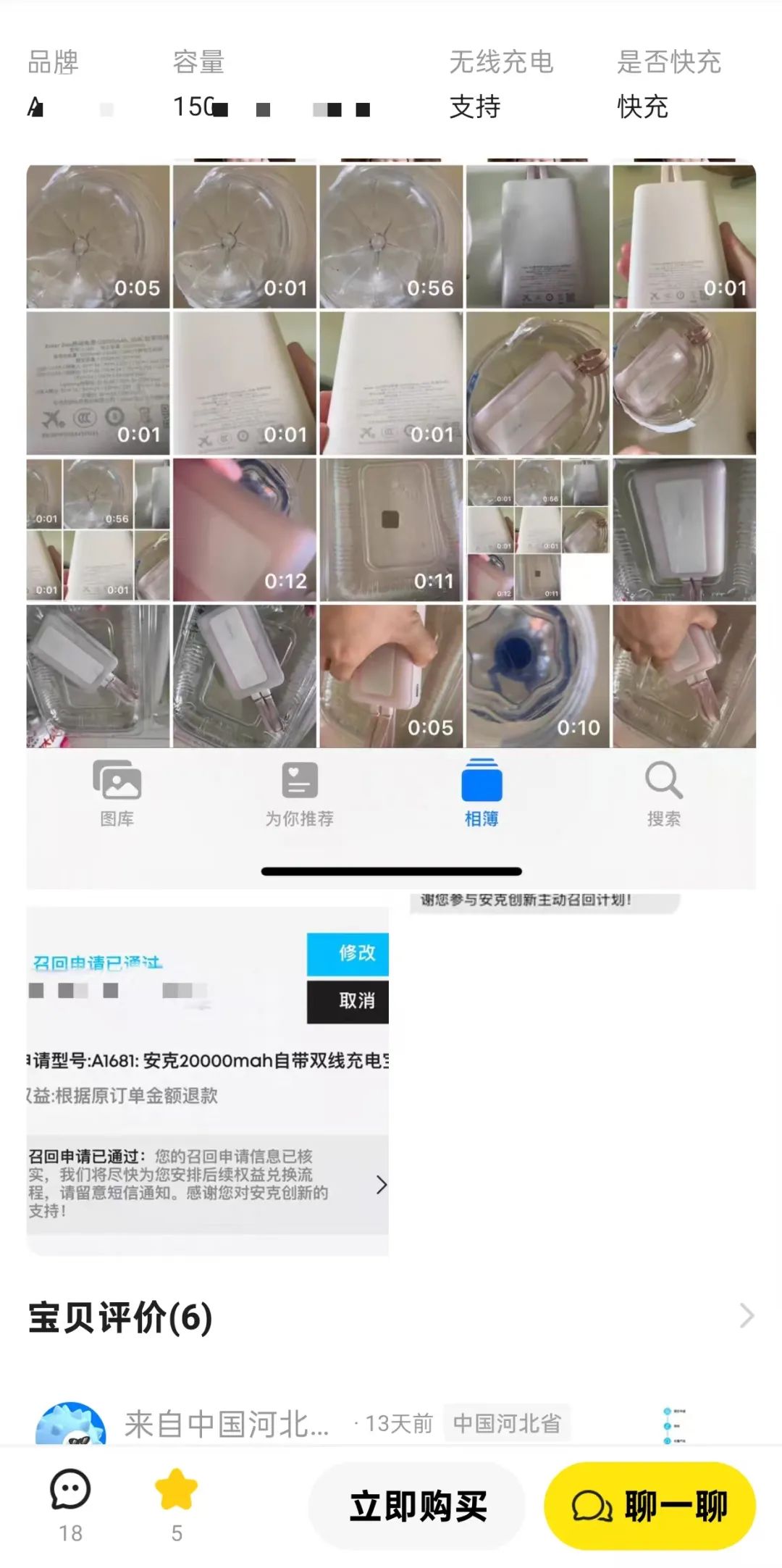Start a chat via 聊一聊

pyautogui.click(x=649, y=1506)
